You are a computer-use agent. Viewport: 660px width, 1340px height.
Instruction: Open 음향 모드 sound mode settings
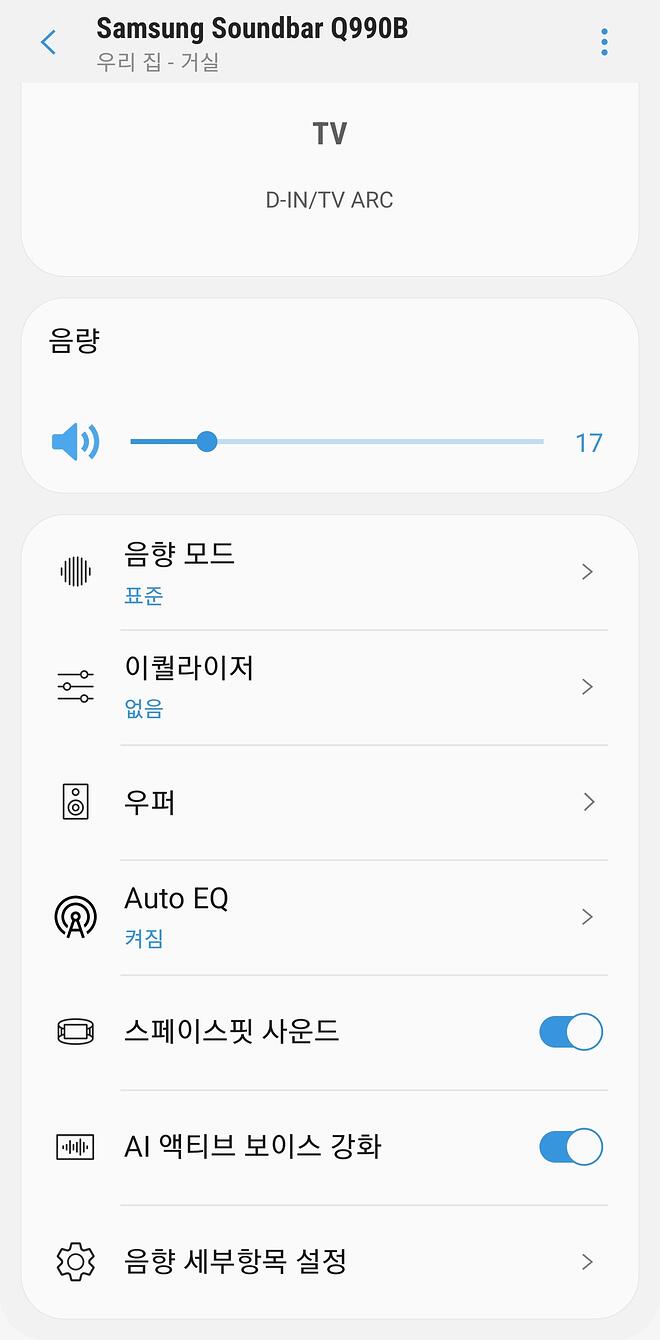(330, 572)
